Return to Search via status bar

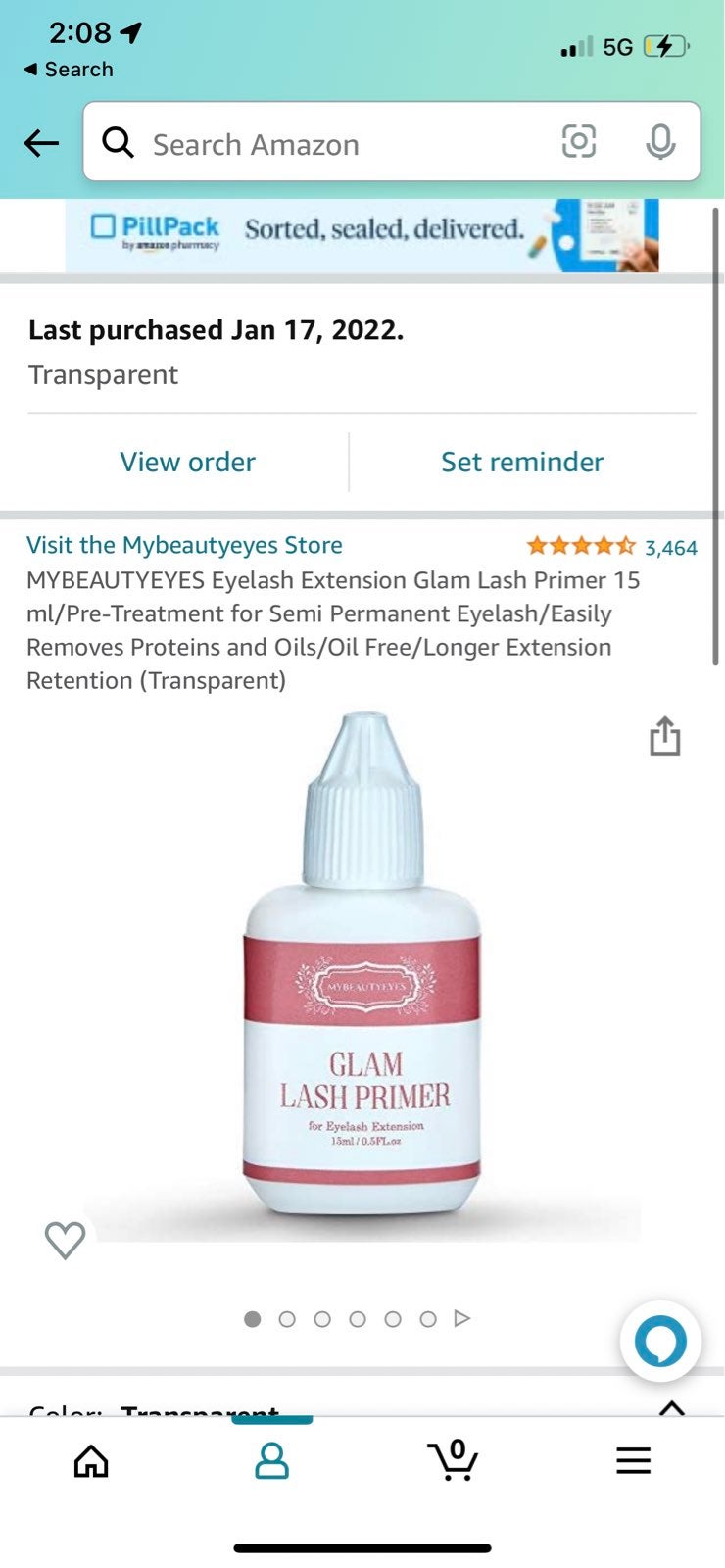point(69,70)
